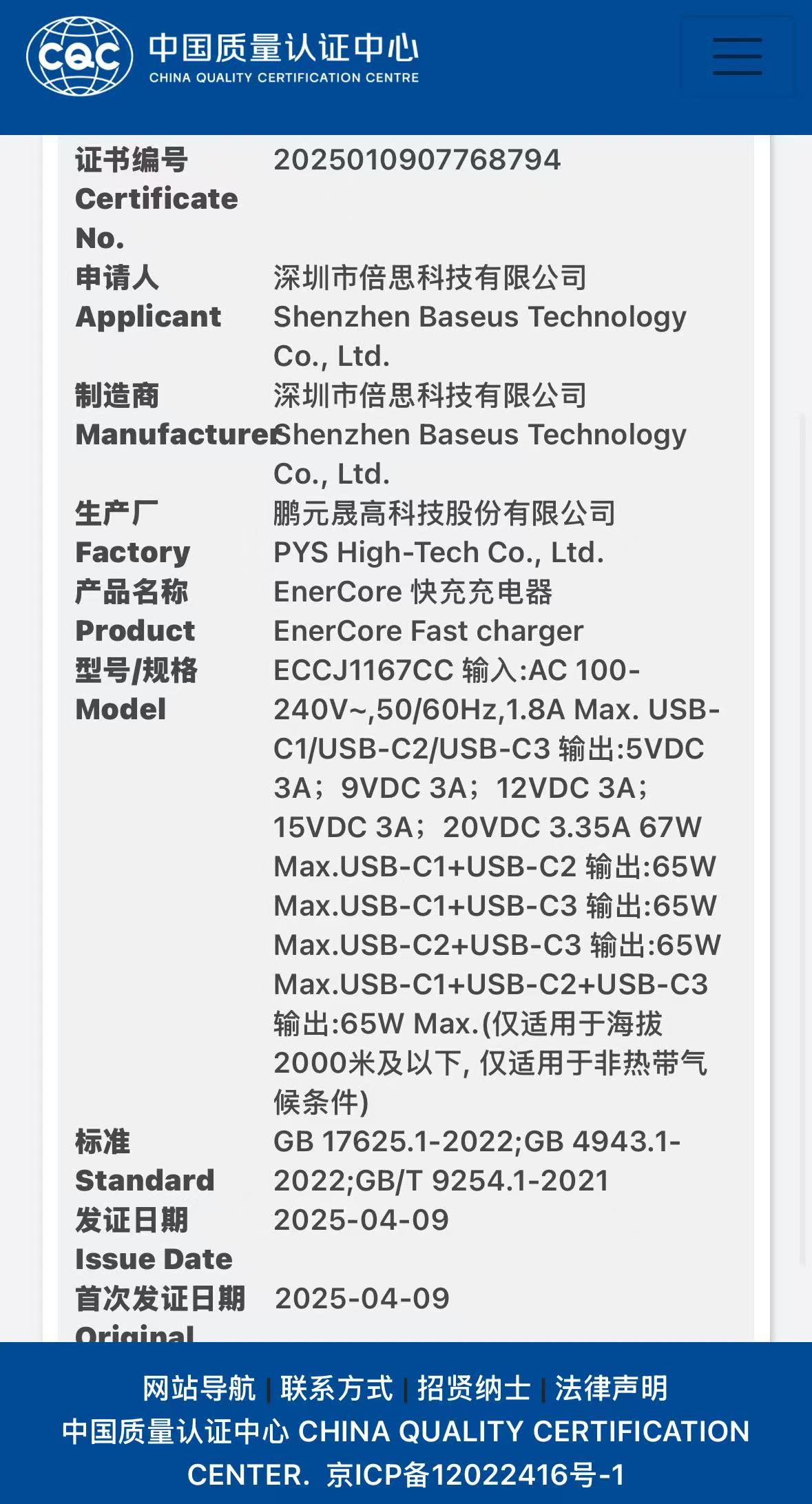Open the 京ICP备12022416号-1 filing link
Viewport: 812px width, 1504px height.
tap(475, 1475)
